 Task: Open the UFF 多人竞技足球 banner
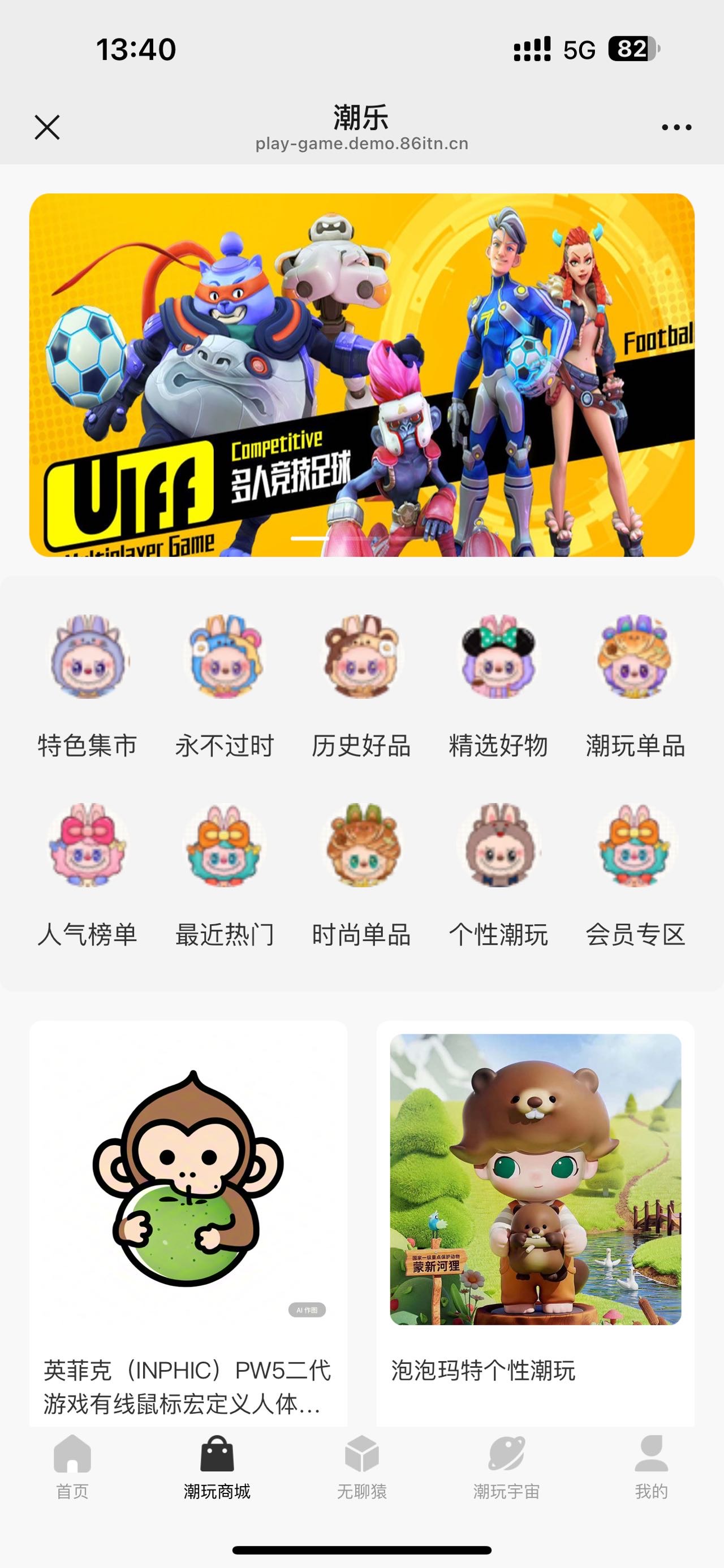(361, 375)
